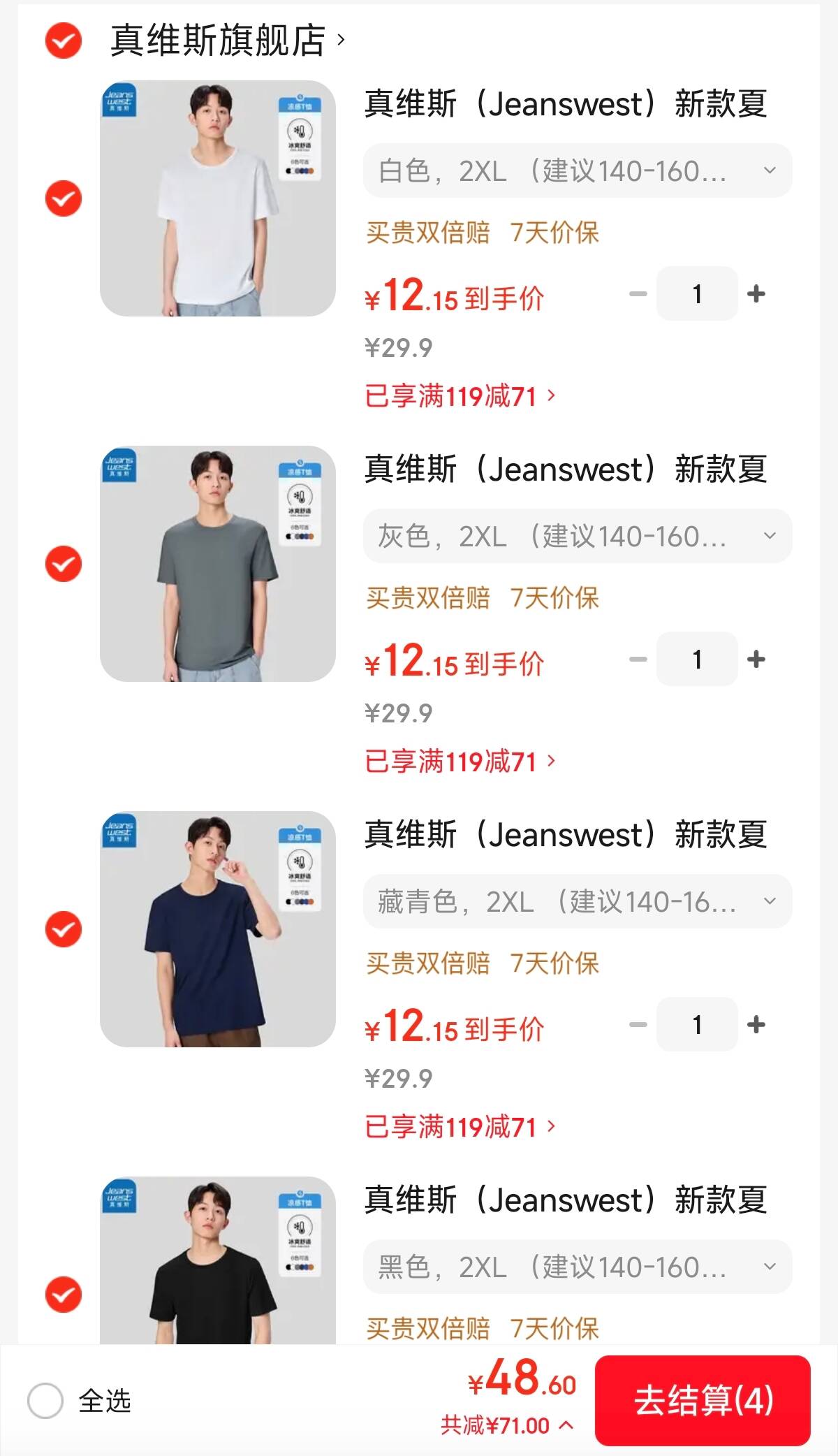The image size is (838, 1456).
Task: Open the gray T-shirt product image
Action: pos(217,564)
